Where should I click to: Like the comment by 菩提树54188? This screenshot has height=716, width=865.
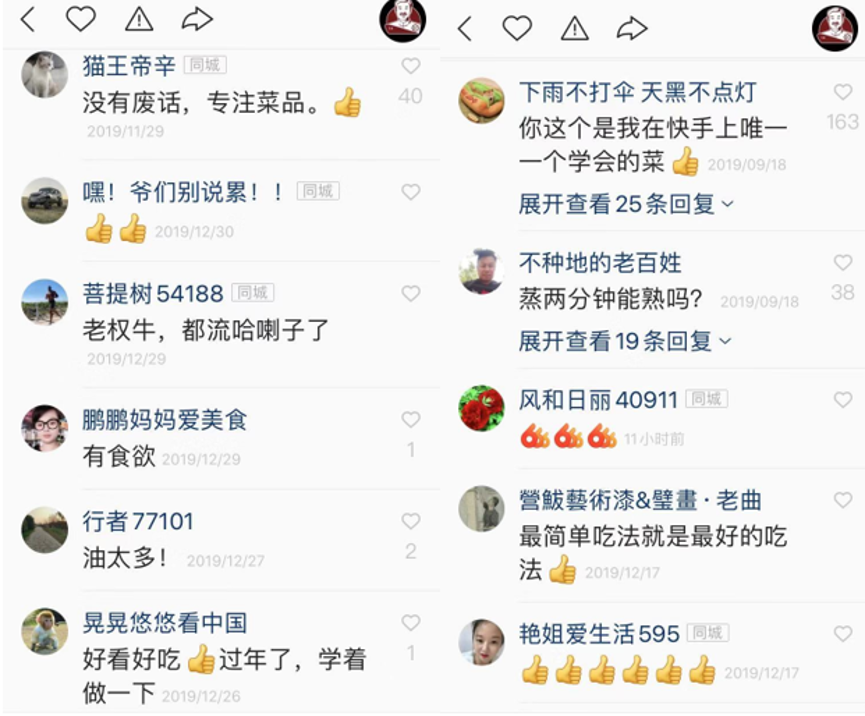click(410, 294)
